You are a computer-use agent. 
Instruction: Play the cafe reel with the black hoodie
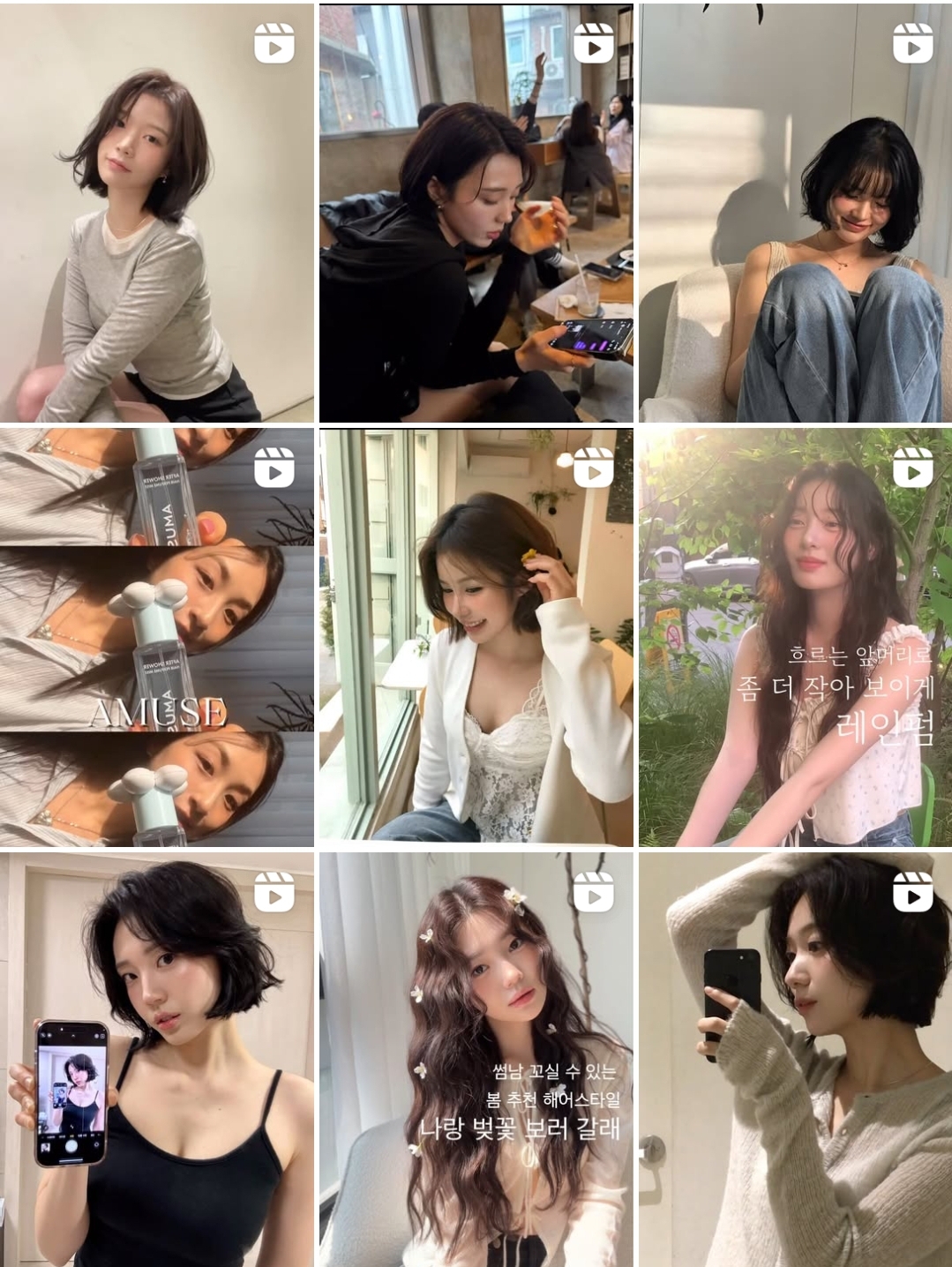pos(476,213)
